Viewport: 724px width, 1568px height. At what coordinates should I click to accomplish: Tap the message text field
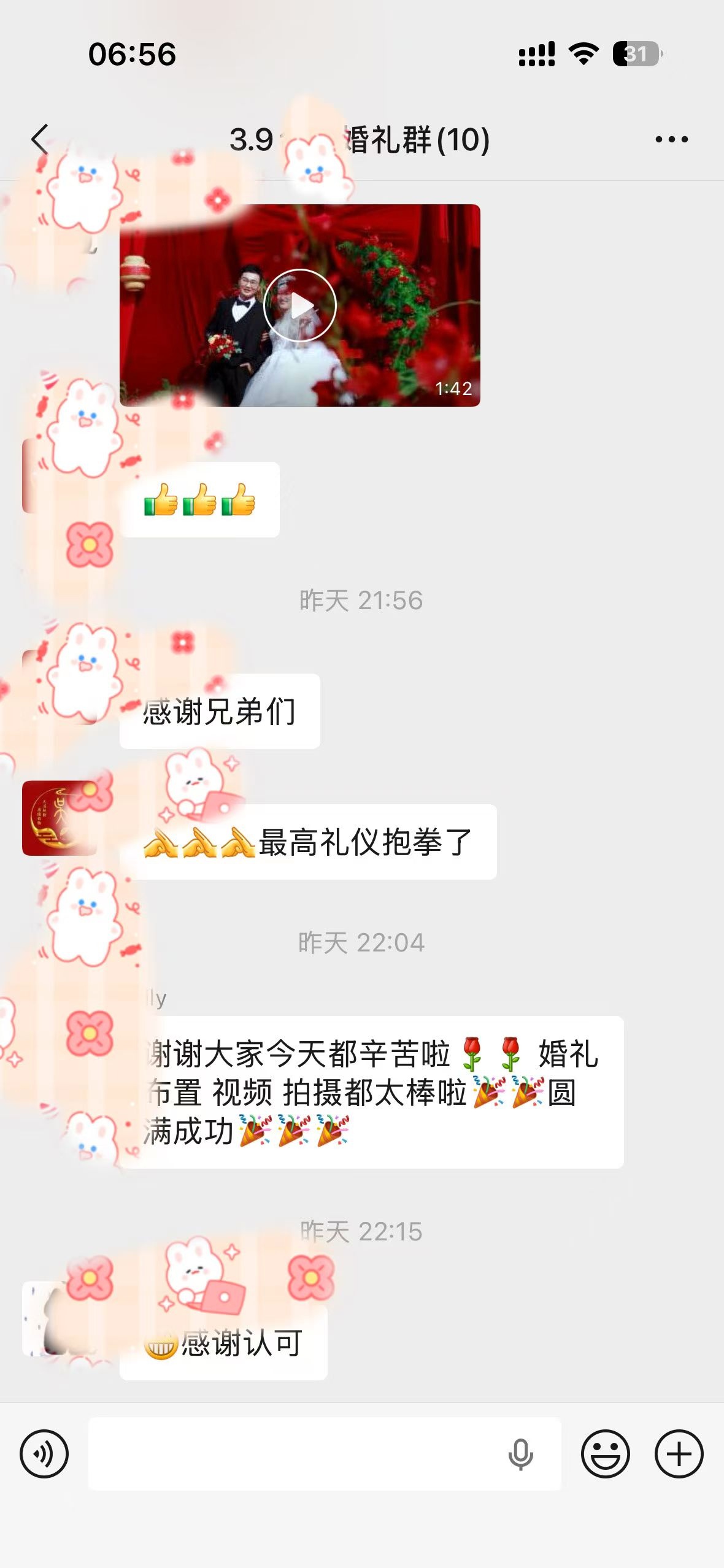pos(295,1453)
